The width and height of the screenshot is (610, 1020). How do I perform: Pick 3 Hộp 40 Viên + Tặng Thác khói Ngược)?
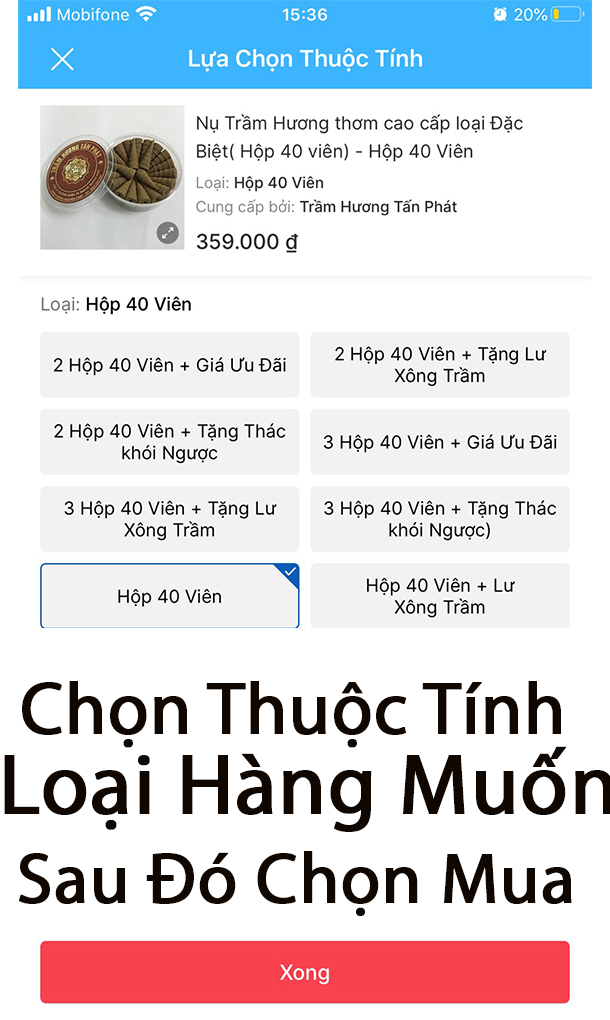(440, 519)
